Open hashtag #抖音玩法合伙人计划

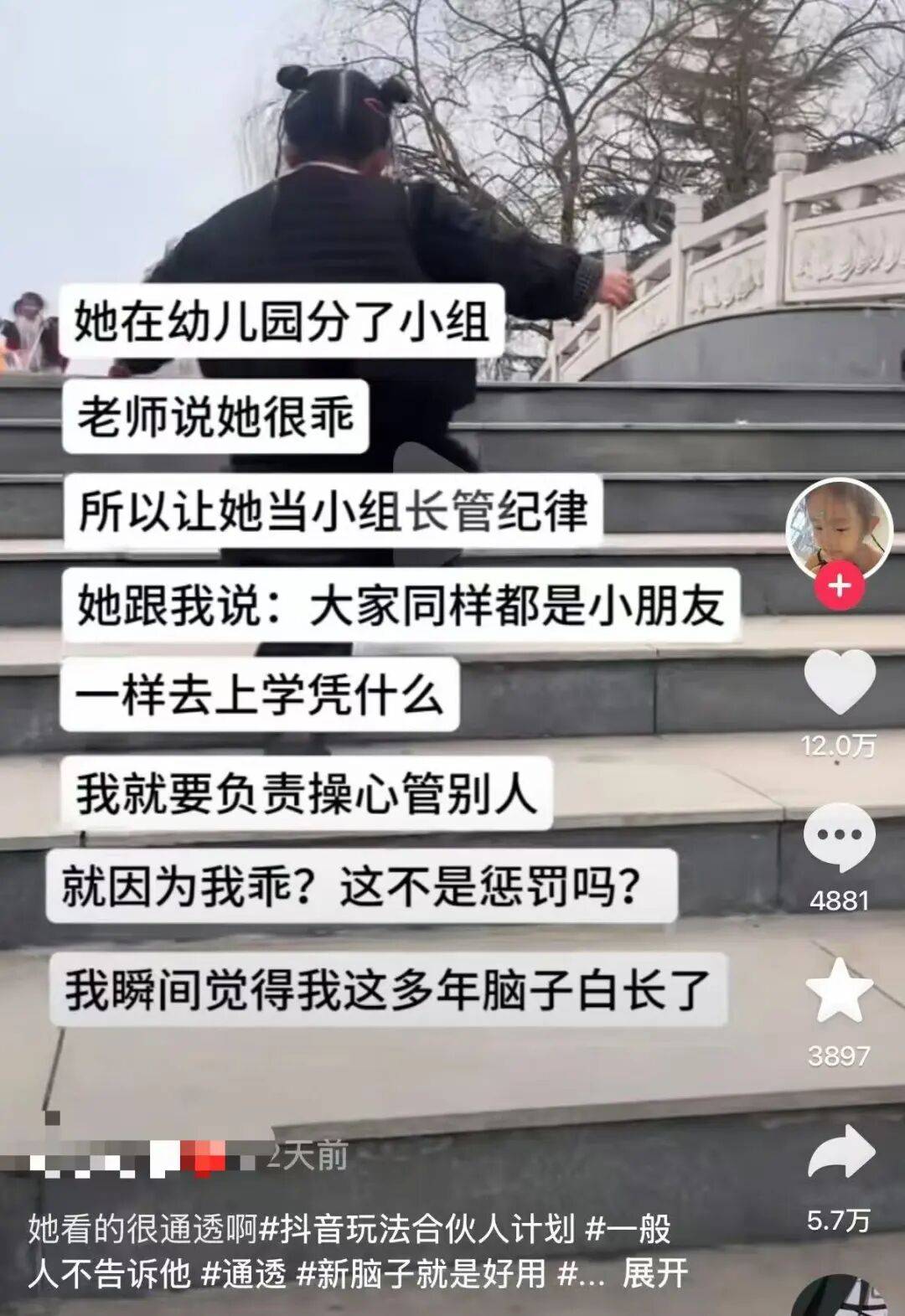[417, 1230]
